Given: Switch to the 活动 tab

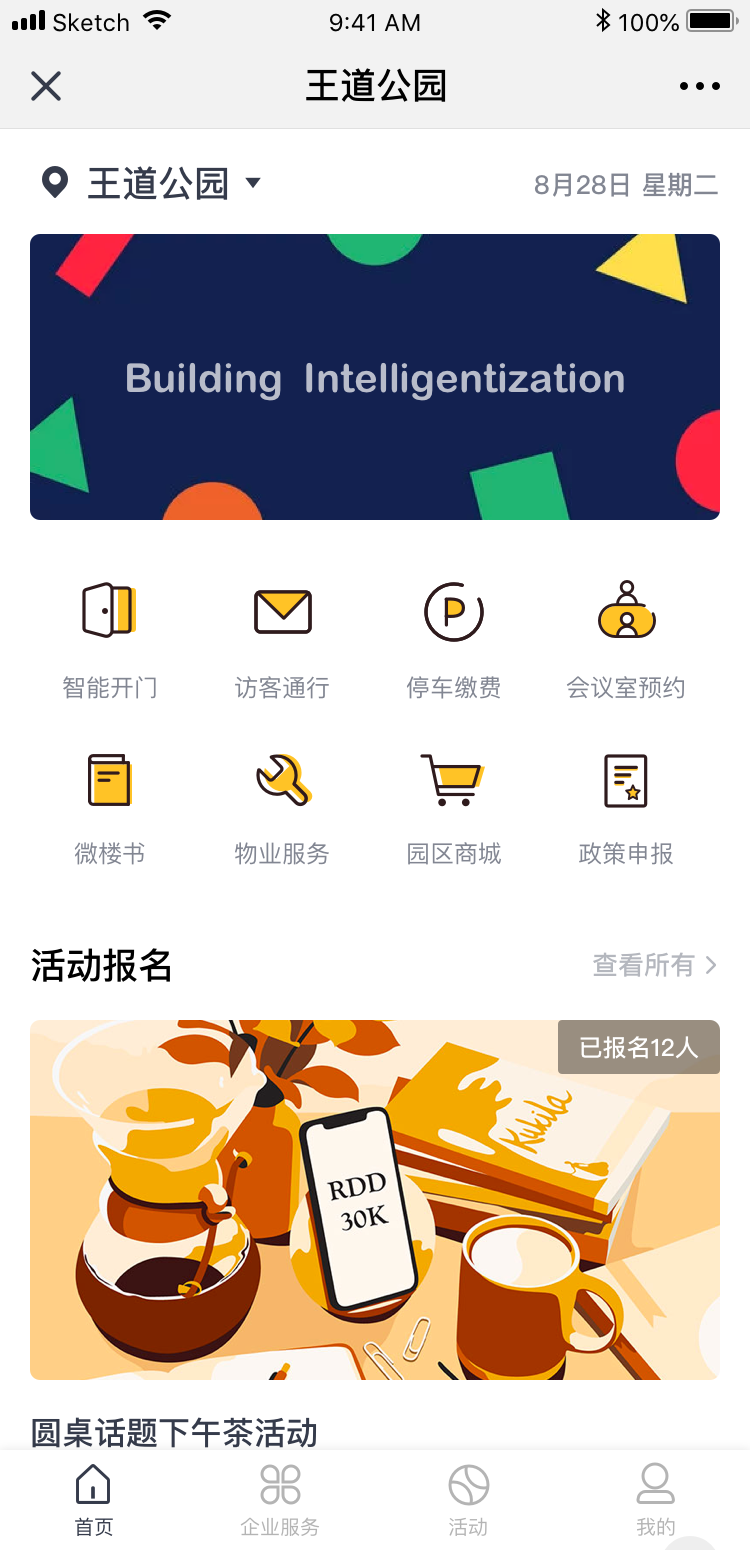Looking at the screenshot, I should point(468,1498).
